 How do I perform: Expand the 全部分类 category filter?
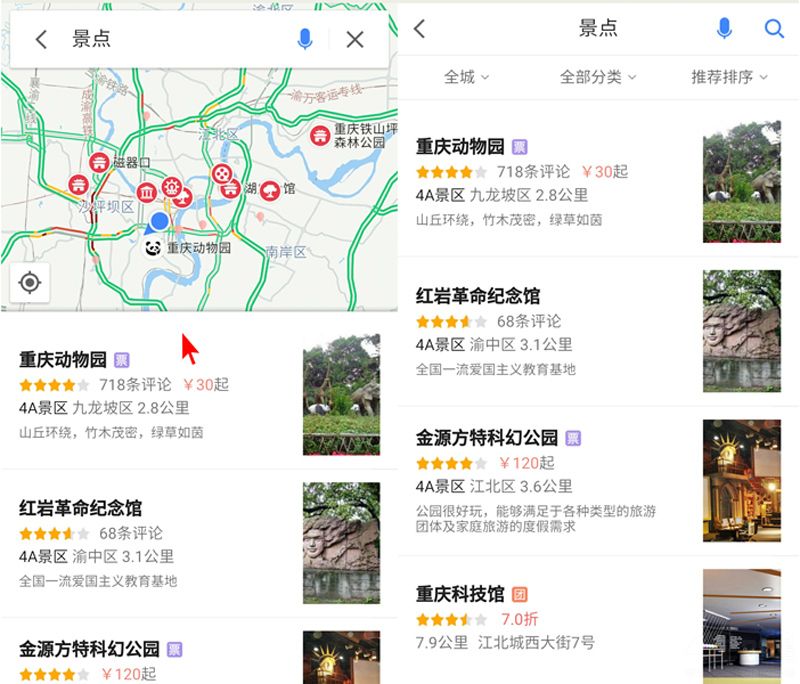coord(598,77)
